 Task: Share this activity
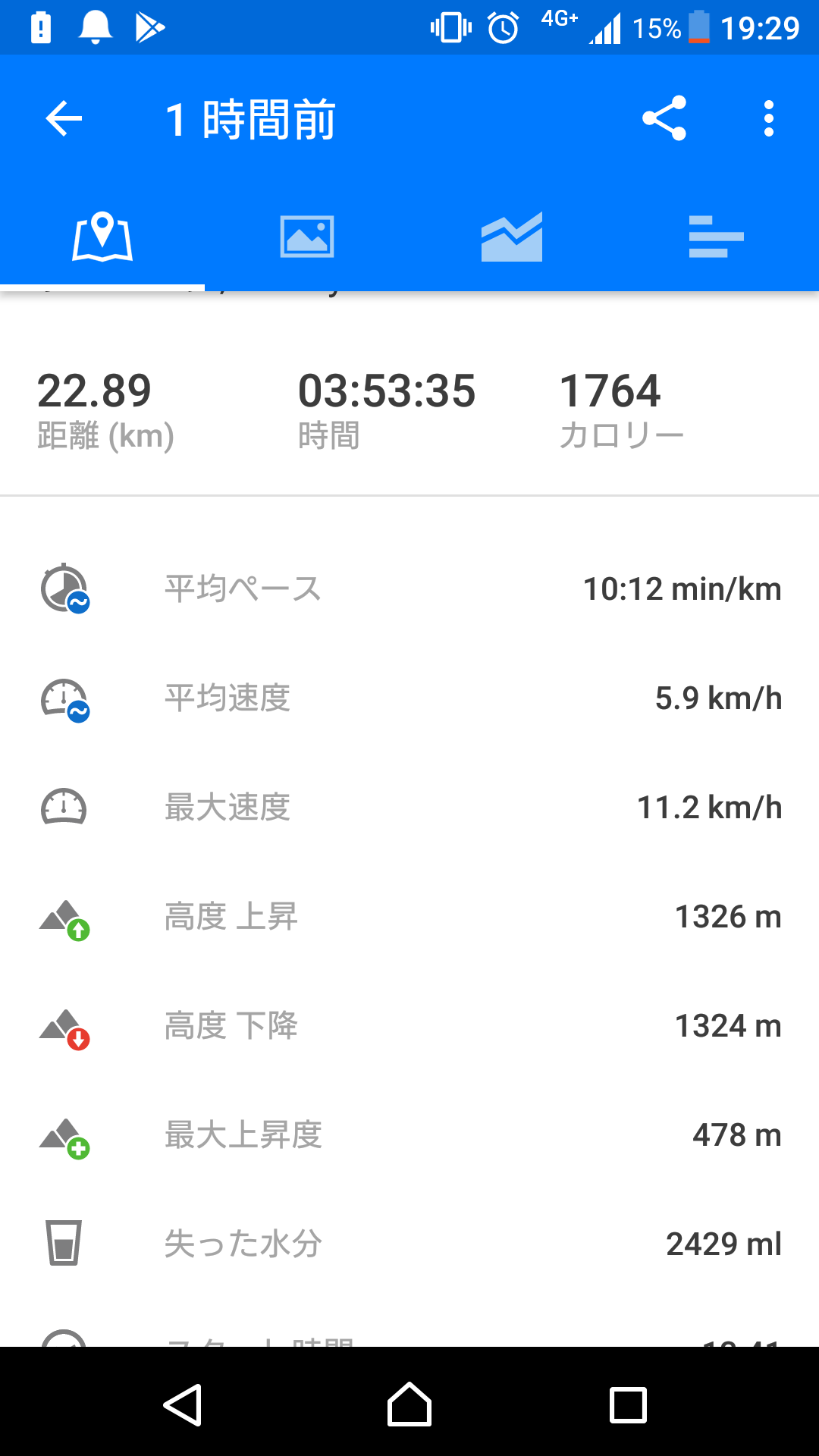tap(664, 118)
